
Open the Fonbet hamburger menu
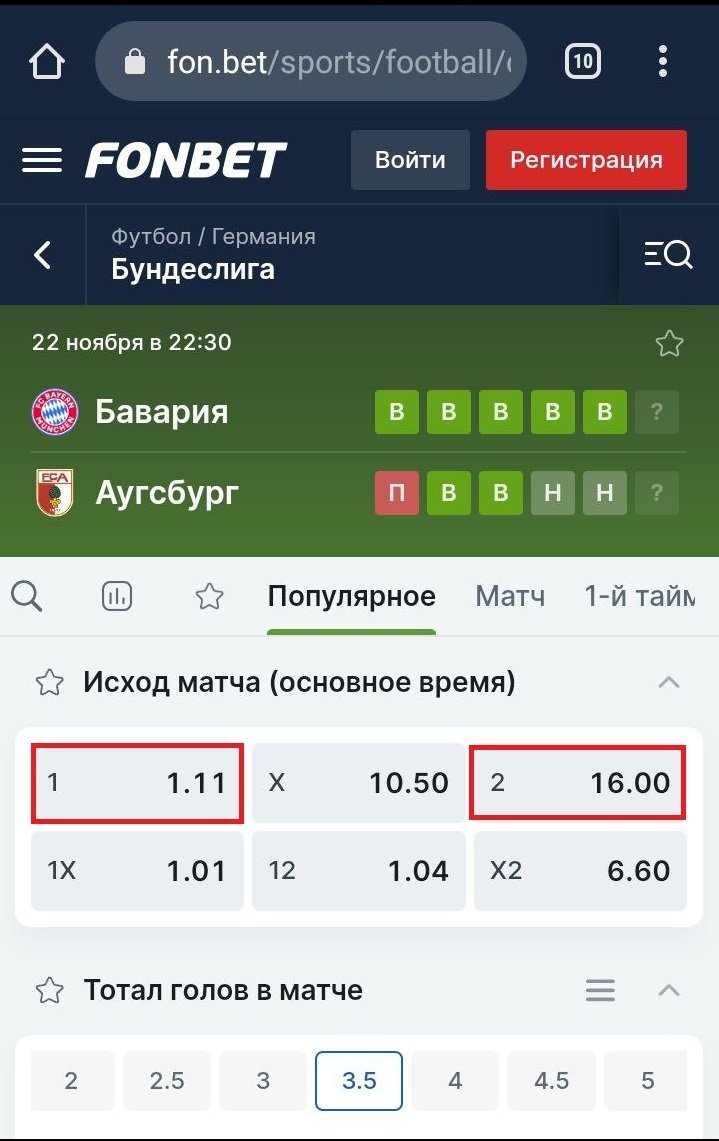(x=42, y=160)
